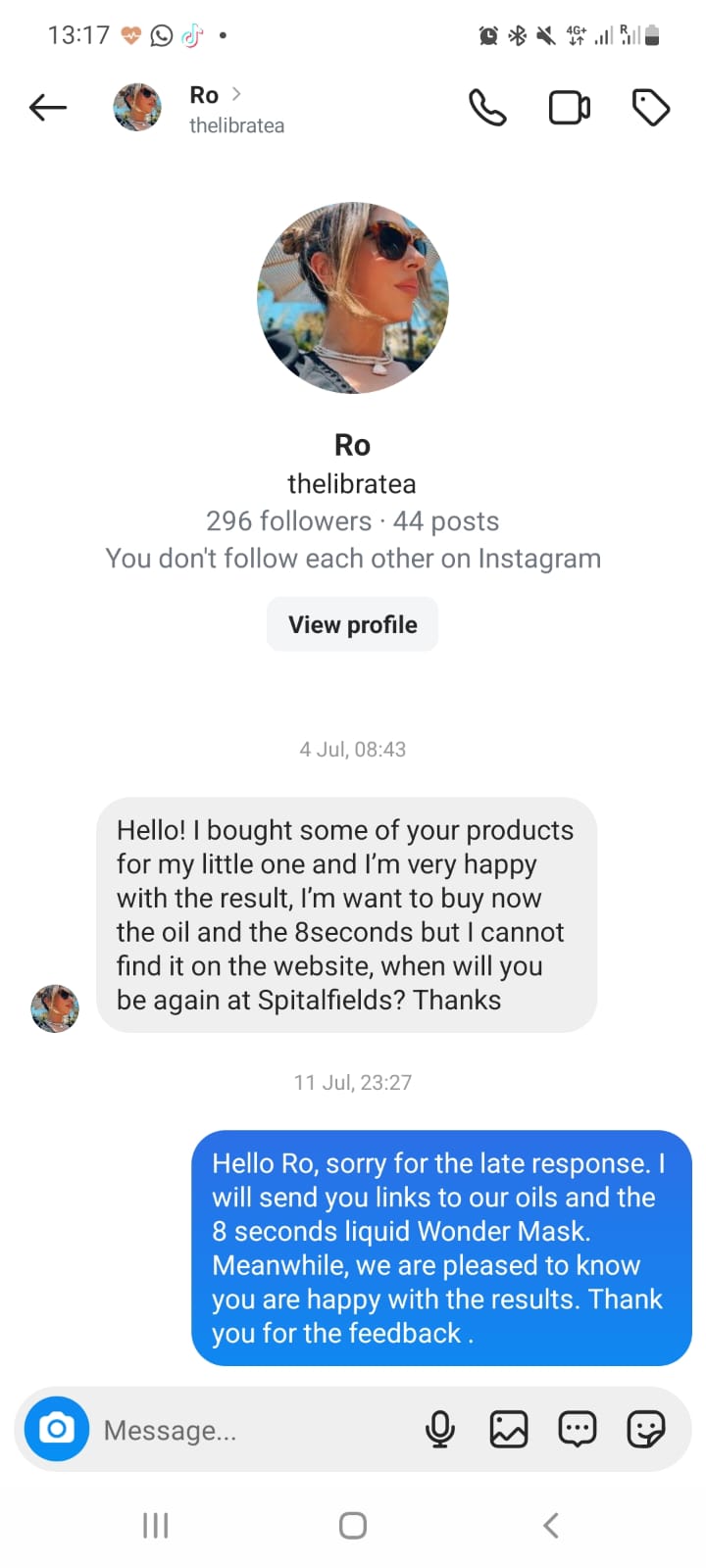Go to the home screen

(353, 1525)
